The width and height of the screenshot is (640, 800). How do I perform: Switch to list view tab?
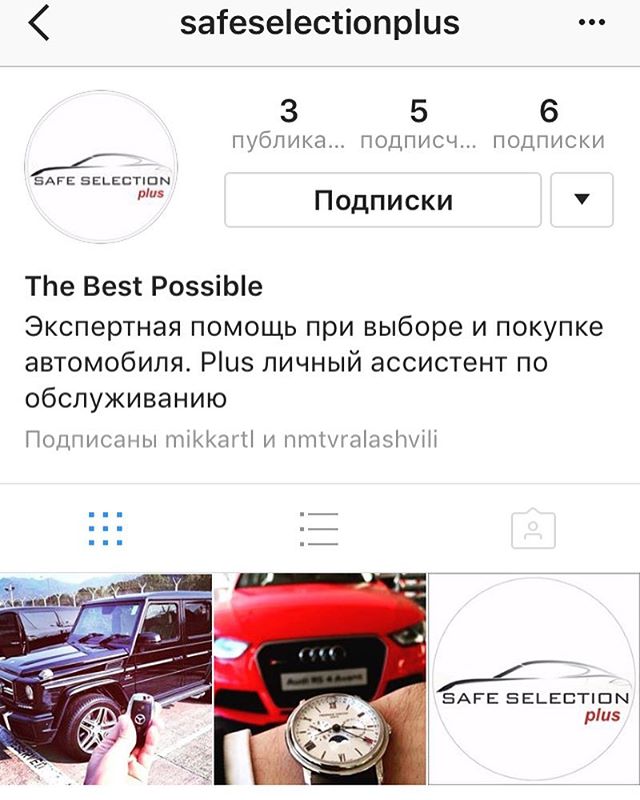[319, 528]
